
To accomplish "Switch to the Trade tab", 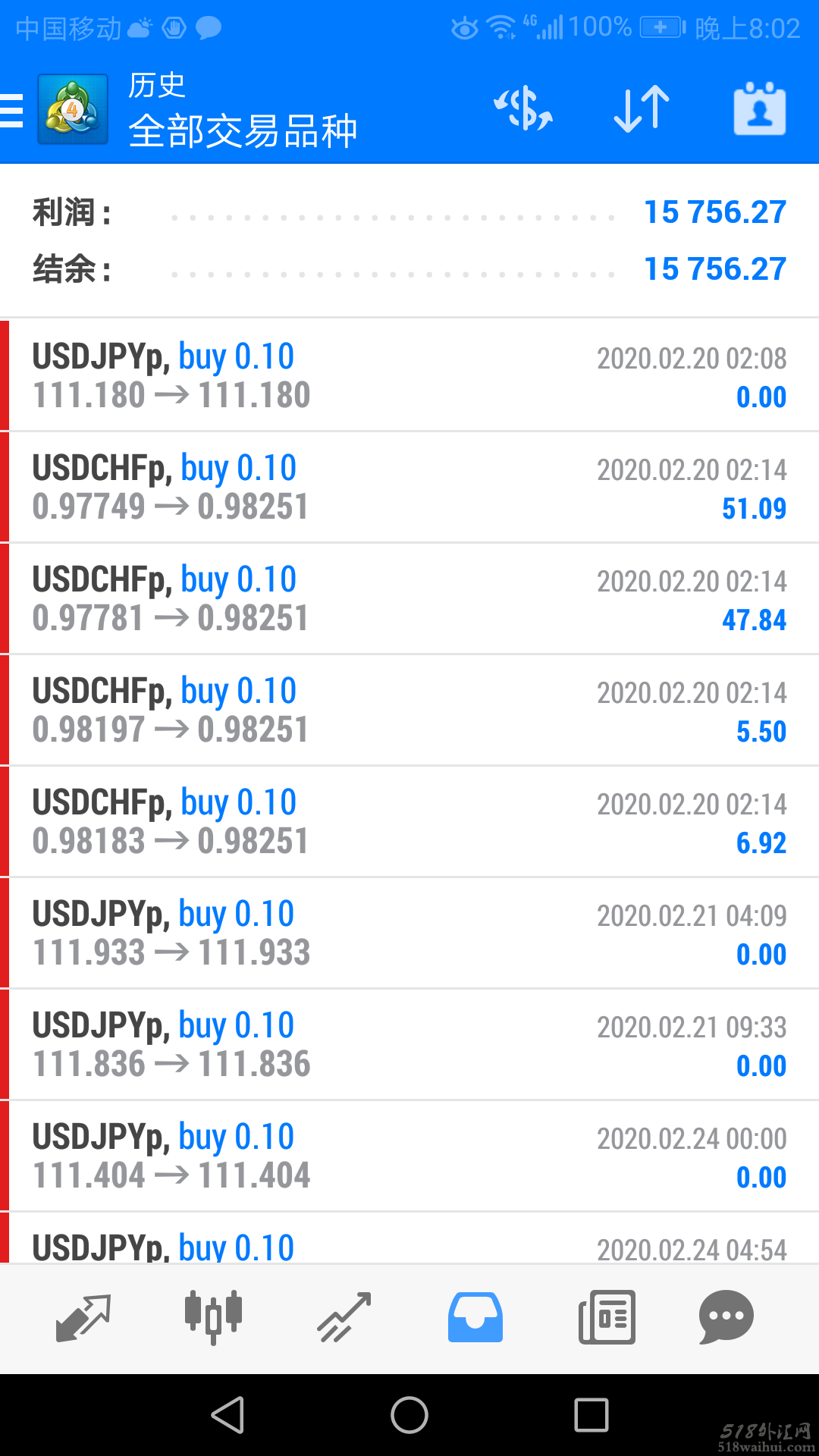I will coord(344,1318).
